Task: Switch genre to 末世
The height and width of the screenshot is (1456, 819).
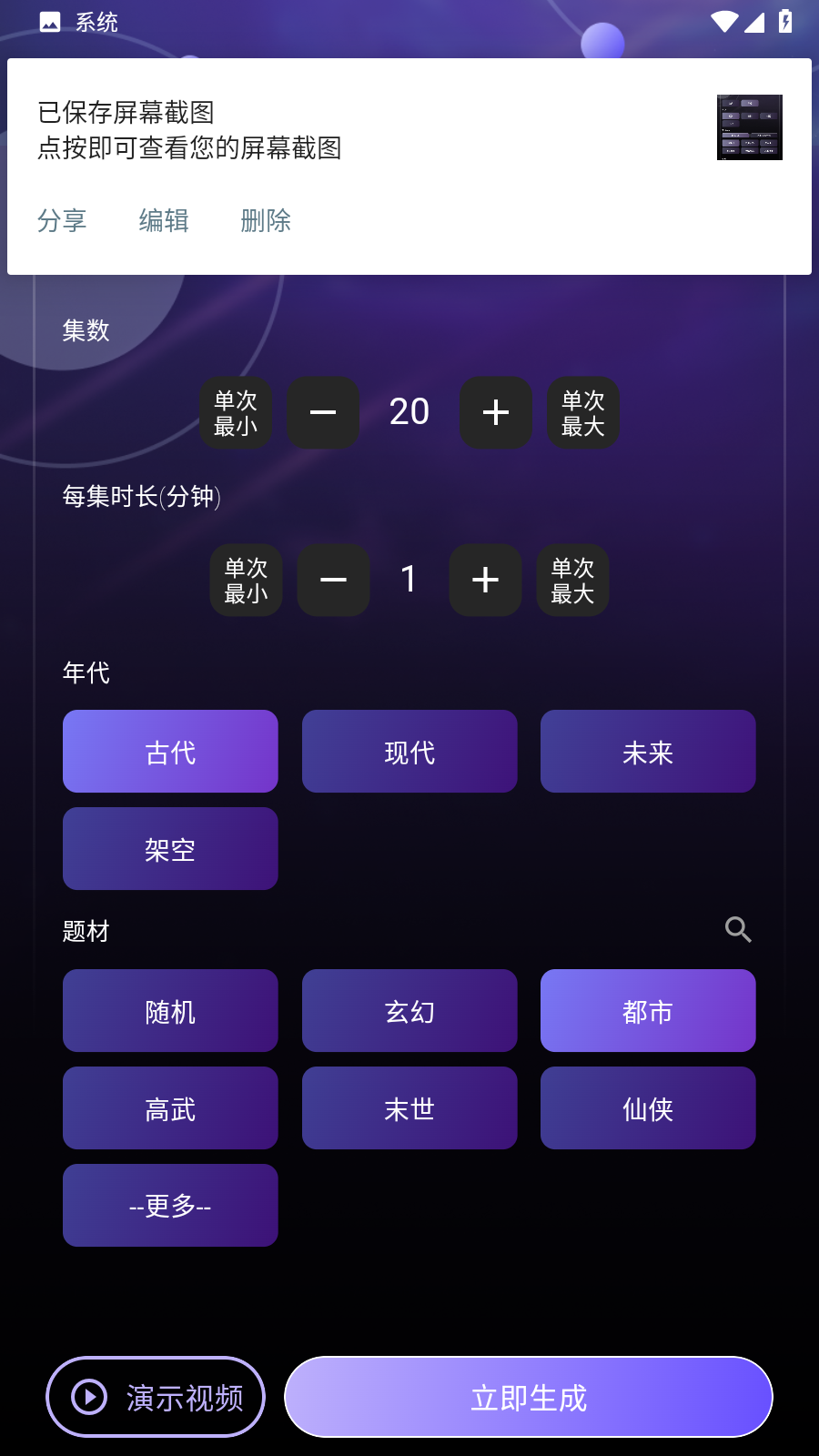Action: coord(409,1108)
